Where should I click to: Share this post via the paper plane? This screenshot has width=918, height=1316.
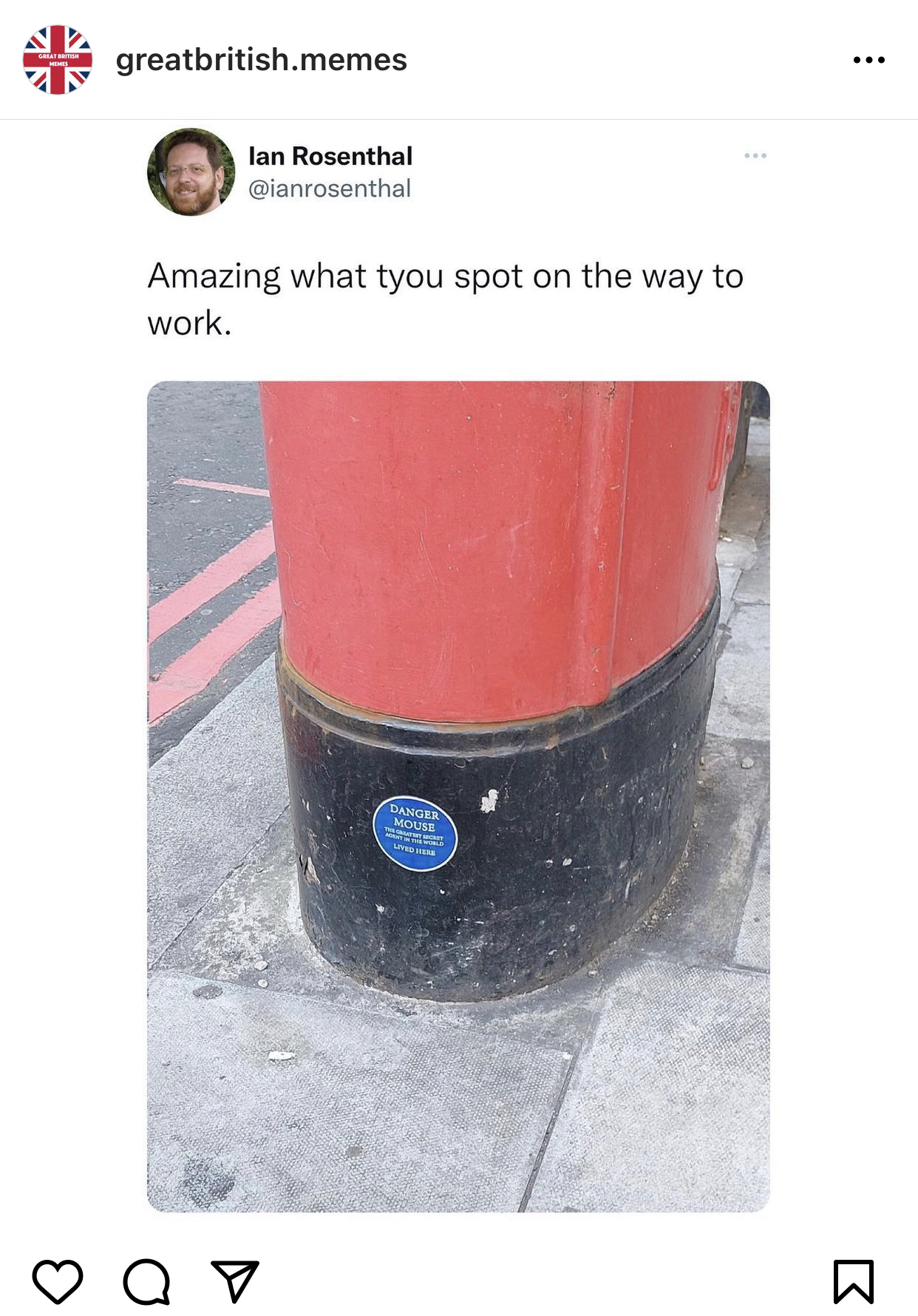(235, 1281)
